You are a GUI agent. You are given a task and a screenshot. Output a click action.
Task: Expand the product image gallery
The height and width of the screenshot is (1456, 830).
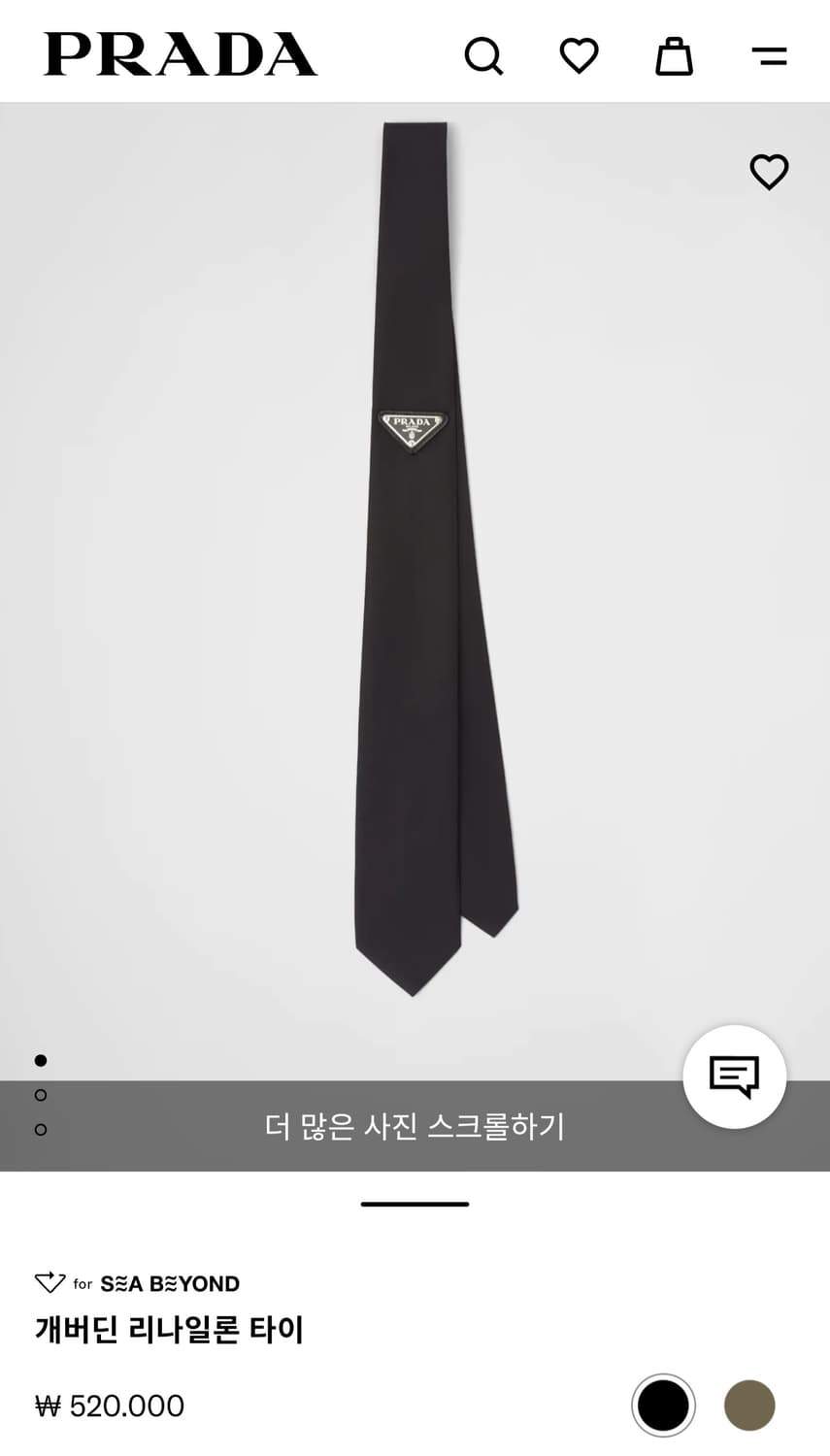[x=415, y=582]
